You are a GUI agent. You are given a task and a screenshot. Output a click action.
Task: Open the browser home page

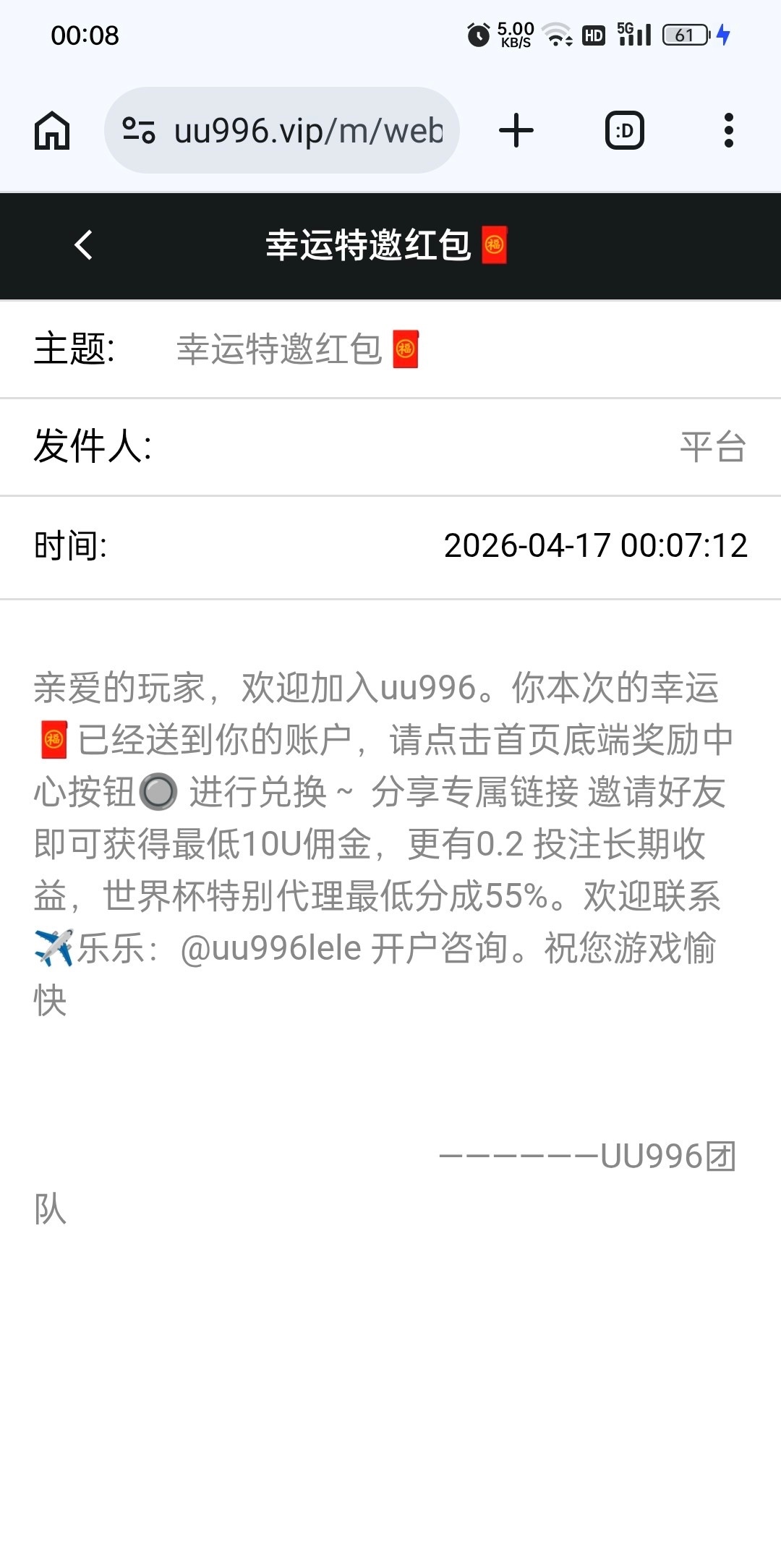click(52, 131)
